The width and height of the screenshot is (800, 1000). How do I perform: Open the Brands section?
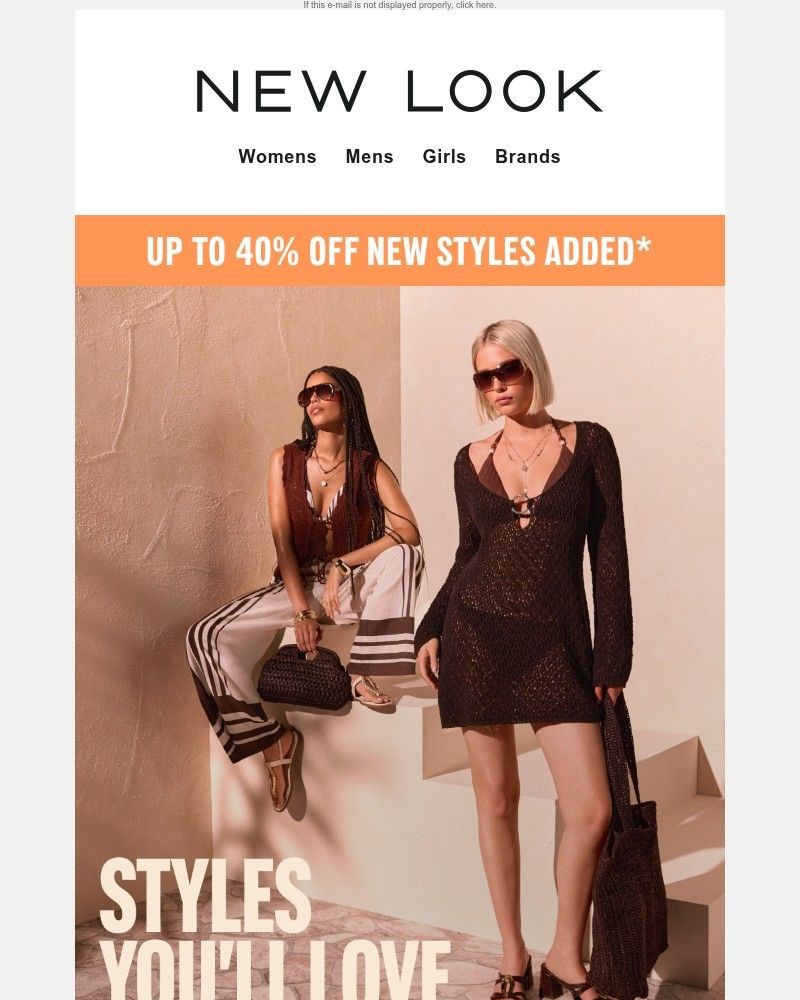tap(528, 157)
